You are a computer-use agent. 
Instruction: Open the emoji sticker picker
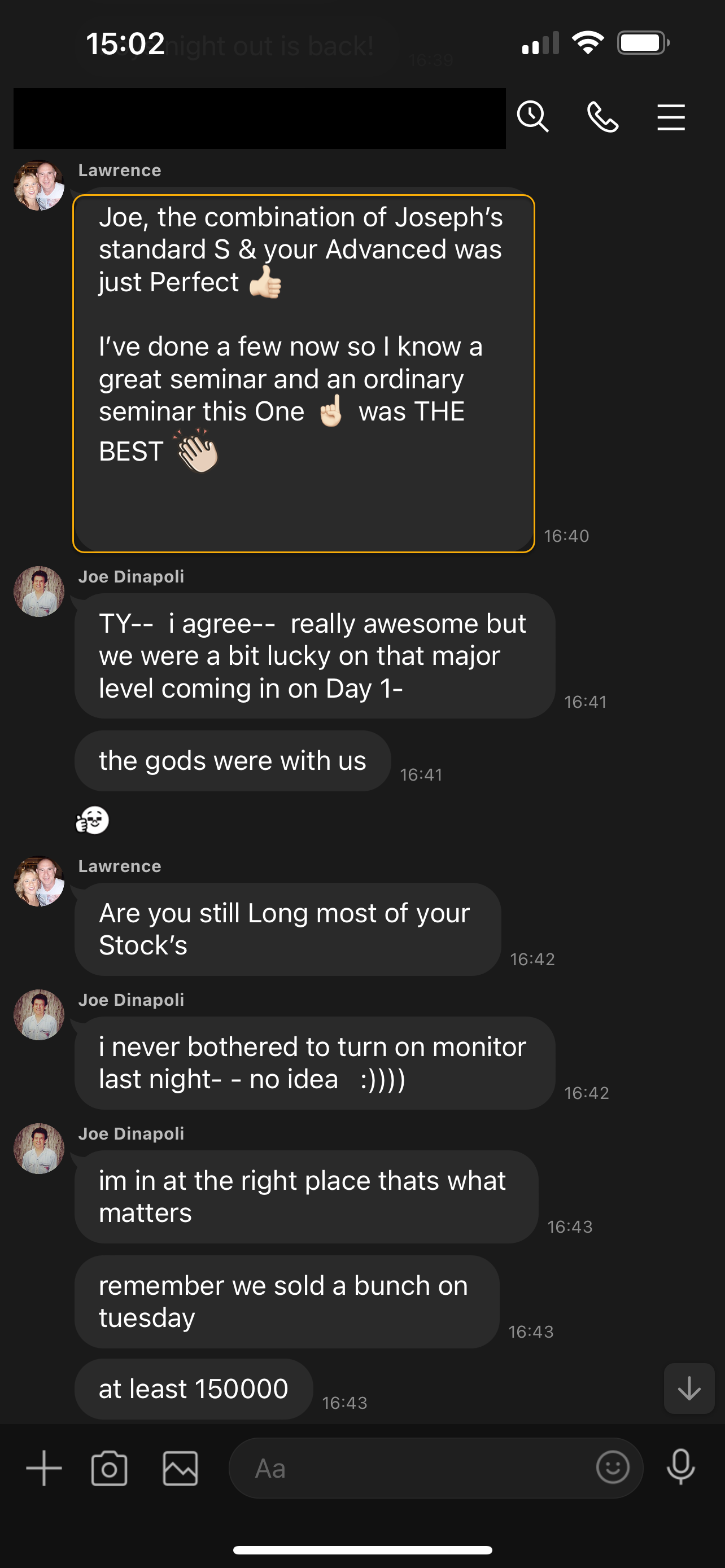[x=613, y=1467]
